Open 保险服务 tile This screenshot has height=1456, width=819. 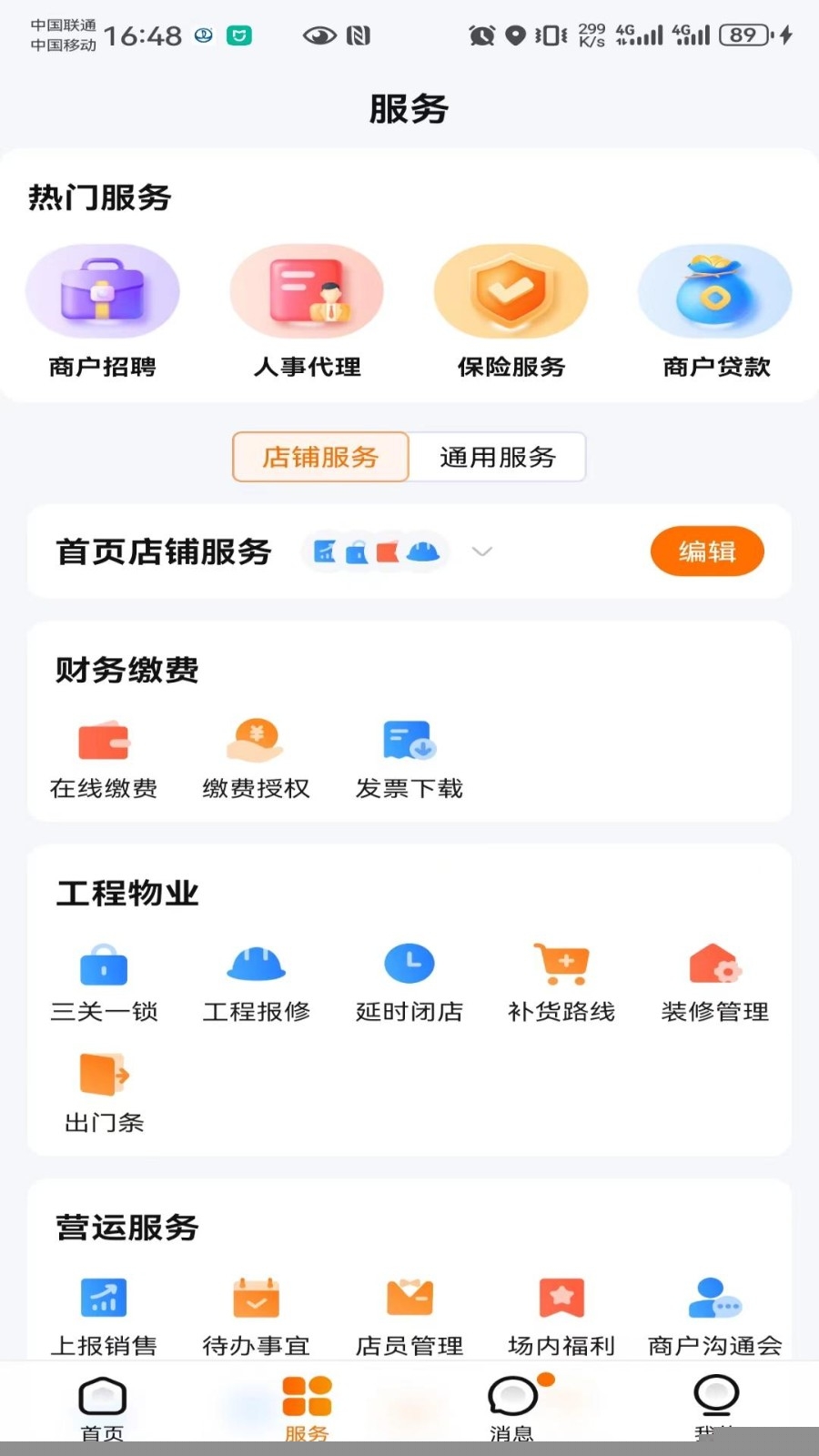511,310
